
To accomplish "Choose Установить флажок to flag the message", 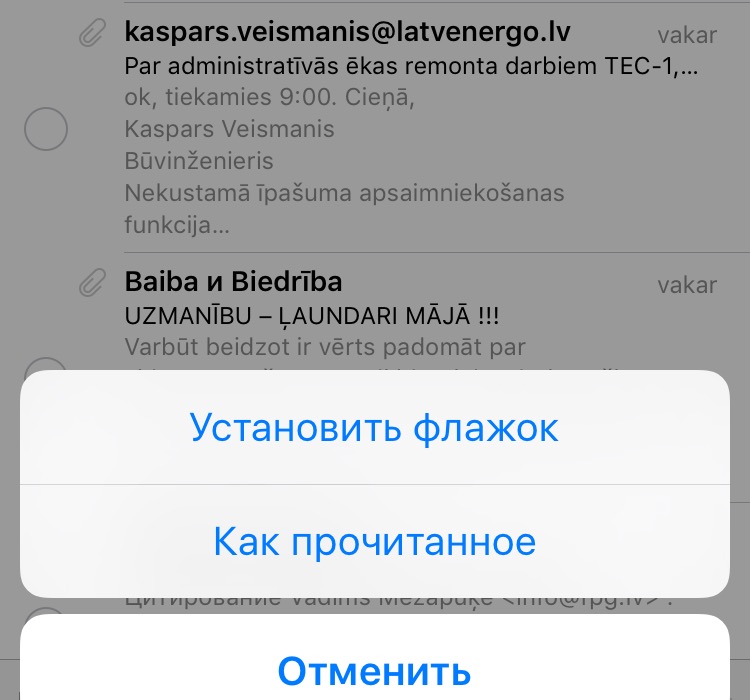I will click(x=374, y=428).
